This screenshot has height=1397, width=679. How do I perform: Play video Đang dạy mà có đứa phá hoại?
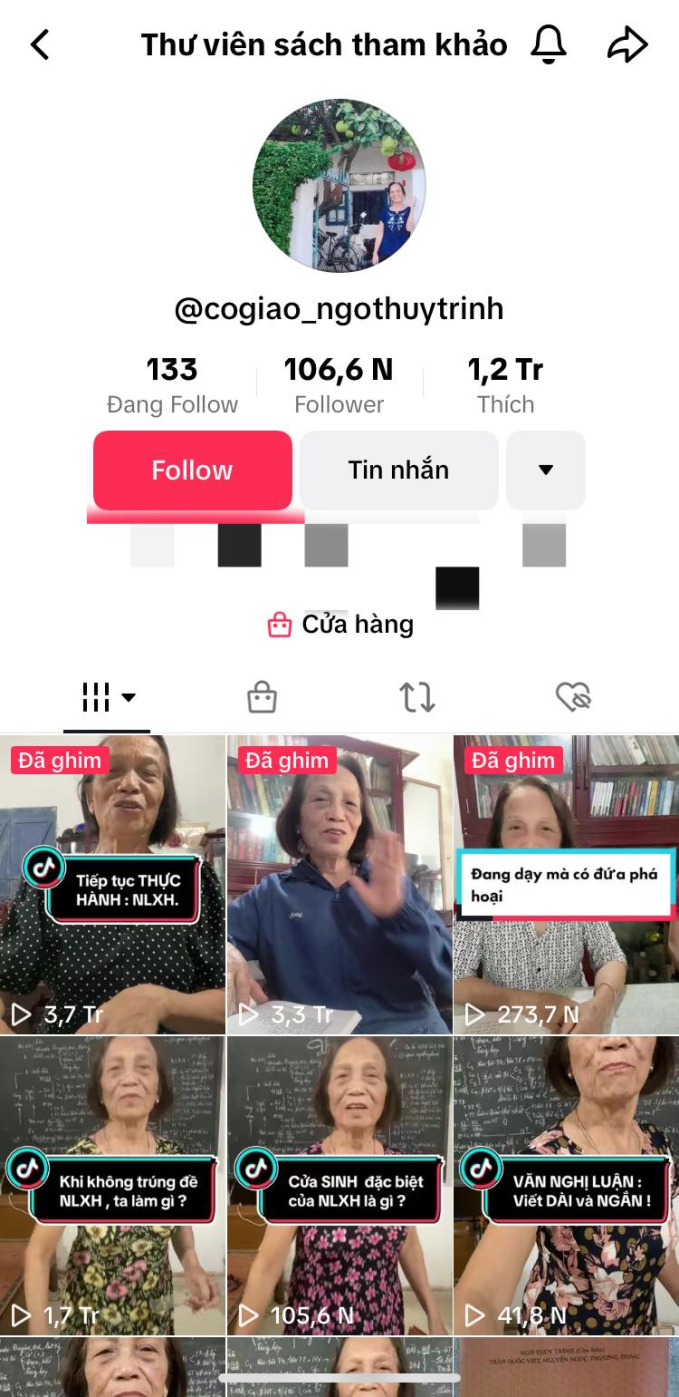(x=566, y=885)
